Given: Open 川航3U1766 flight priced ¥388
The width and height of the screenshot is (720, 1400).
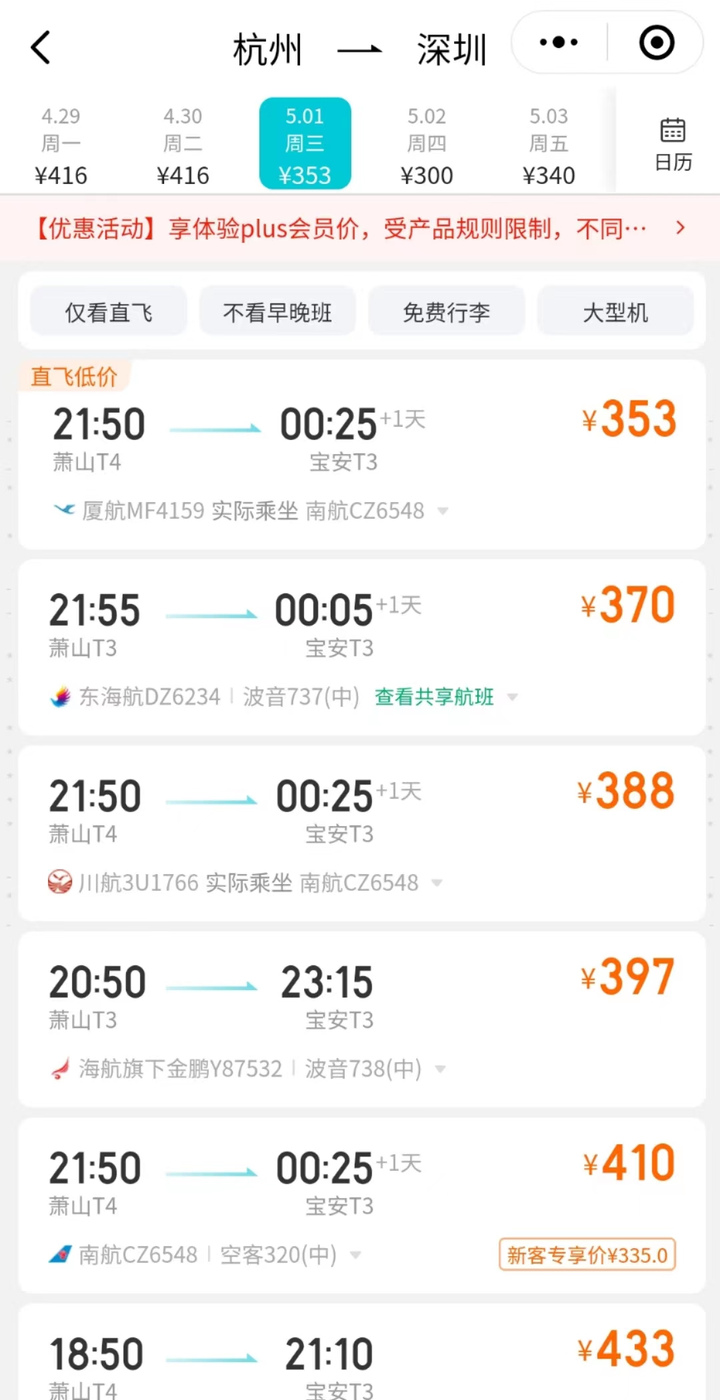Looking at the screenshot, I should coord(362,833).
